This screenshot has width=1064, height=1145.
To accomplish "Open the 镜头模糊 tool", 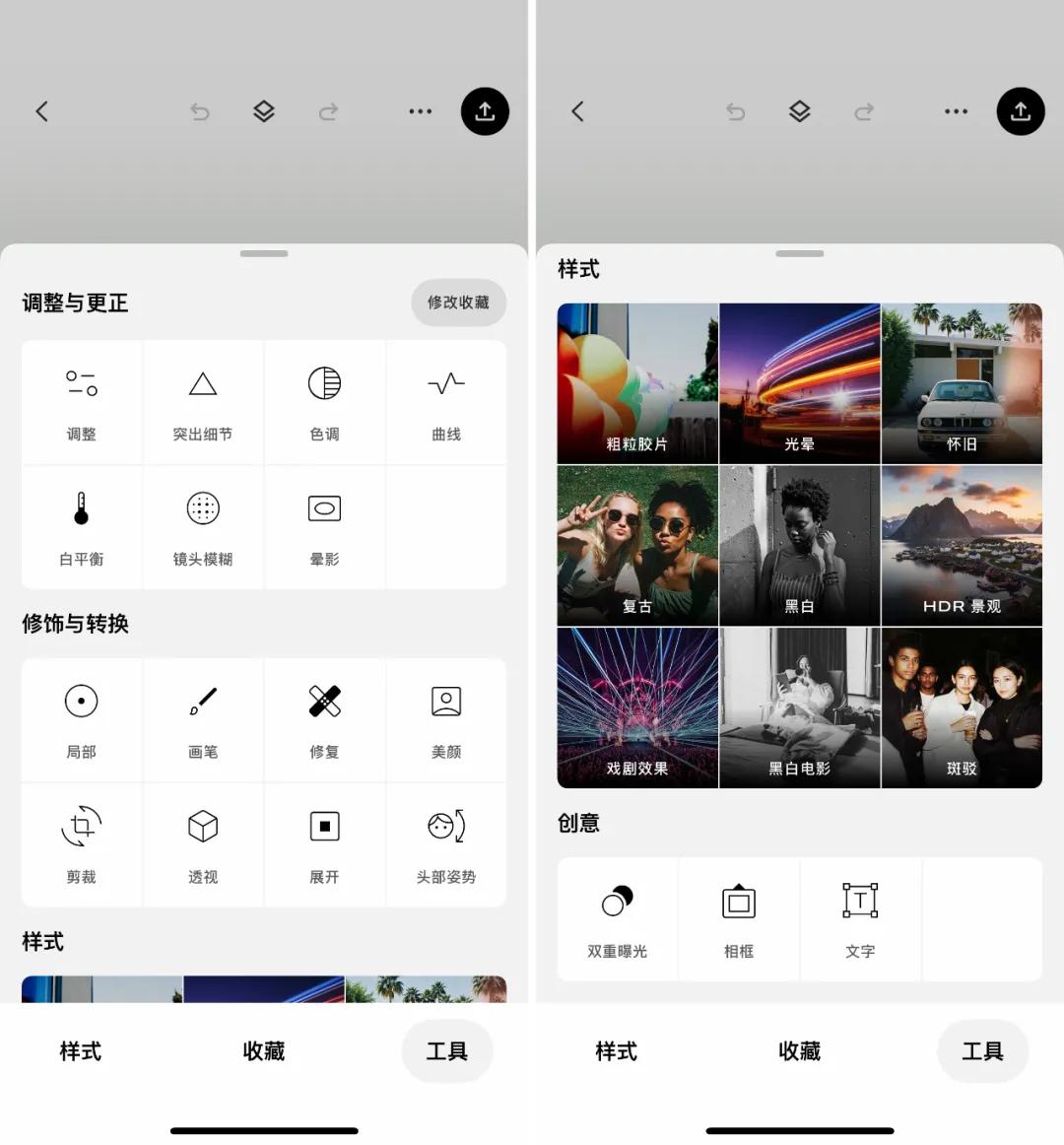I will tap(203, 528).
